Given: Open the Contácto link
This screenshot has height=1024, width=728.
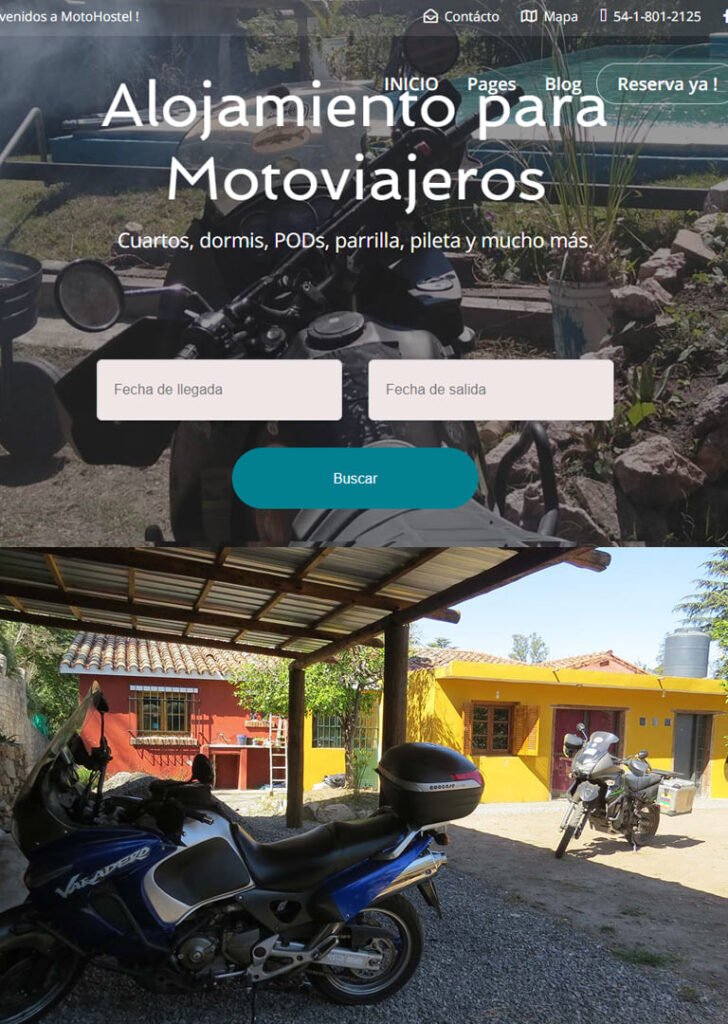Looking at the screenshot, I should pos(462,16).
